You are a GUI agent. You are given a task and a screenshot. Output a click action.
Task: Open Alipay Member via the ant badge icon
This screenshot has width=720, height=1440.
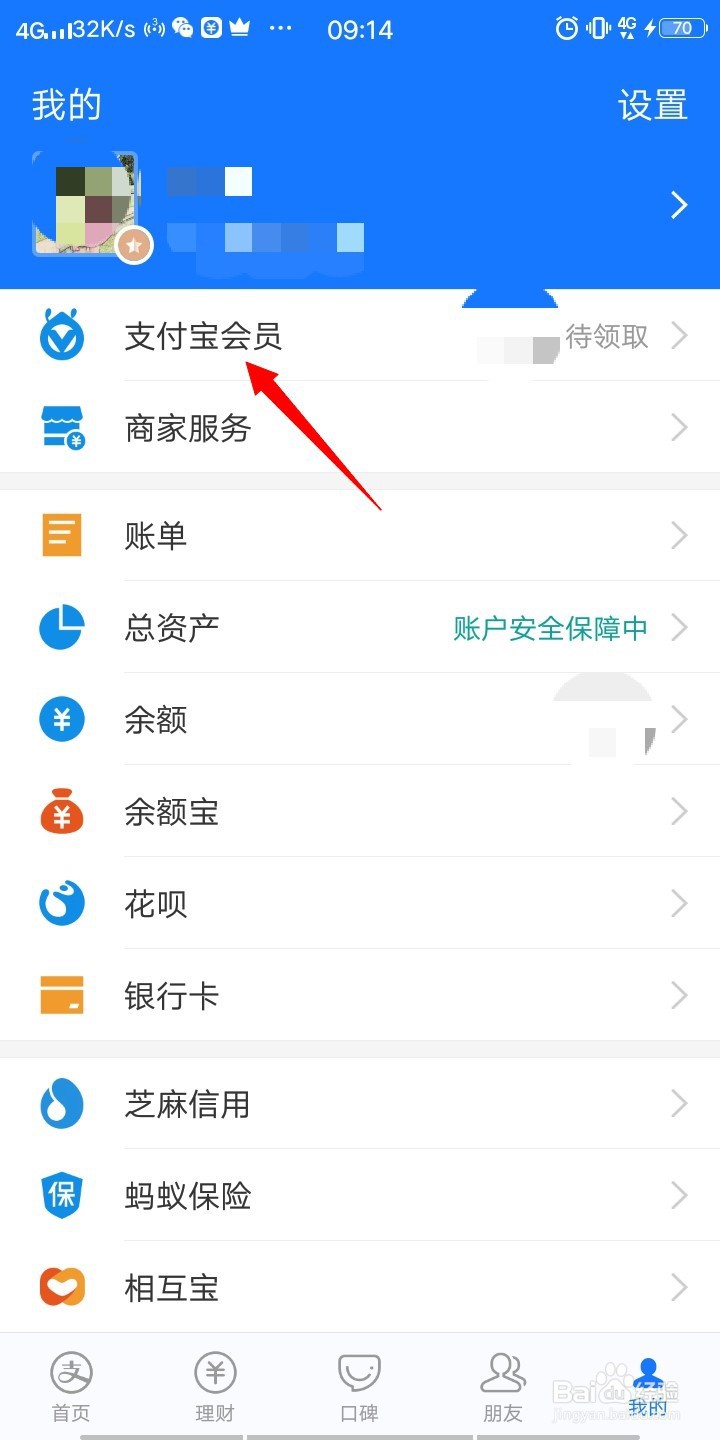click(61, 336)
